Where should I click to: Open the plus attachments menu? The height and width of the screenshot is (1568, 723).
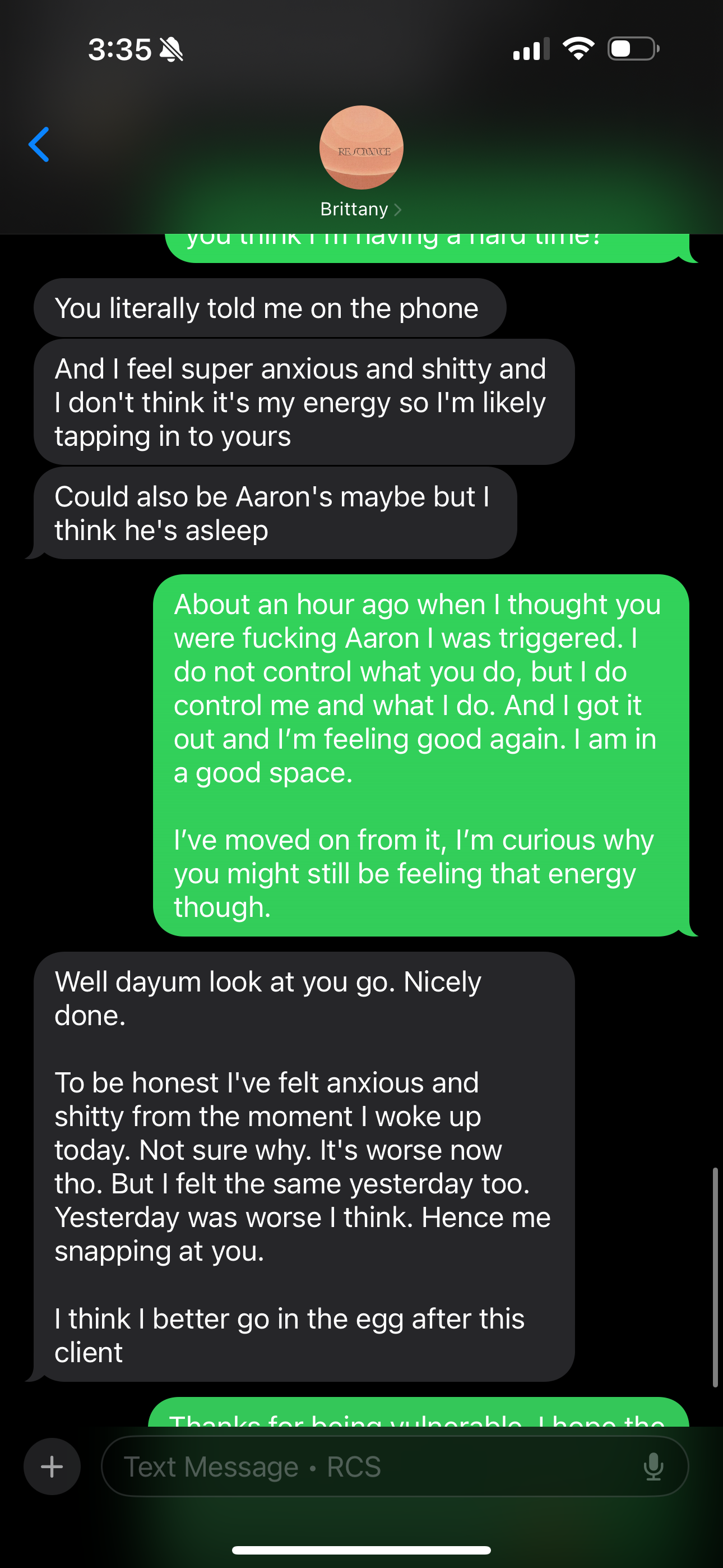pyautogui.click(x=52, y=1466)
